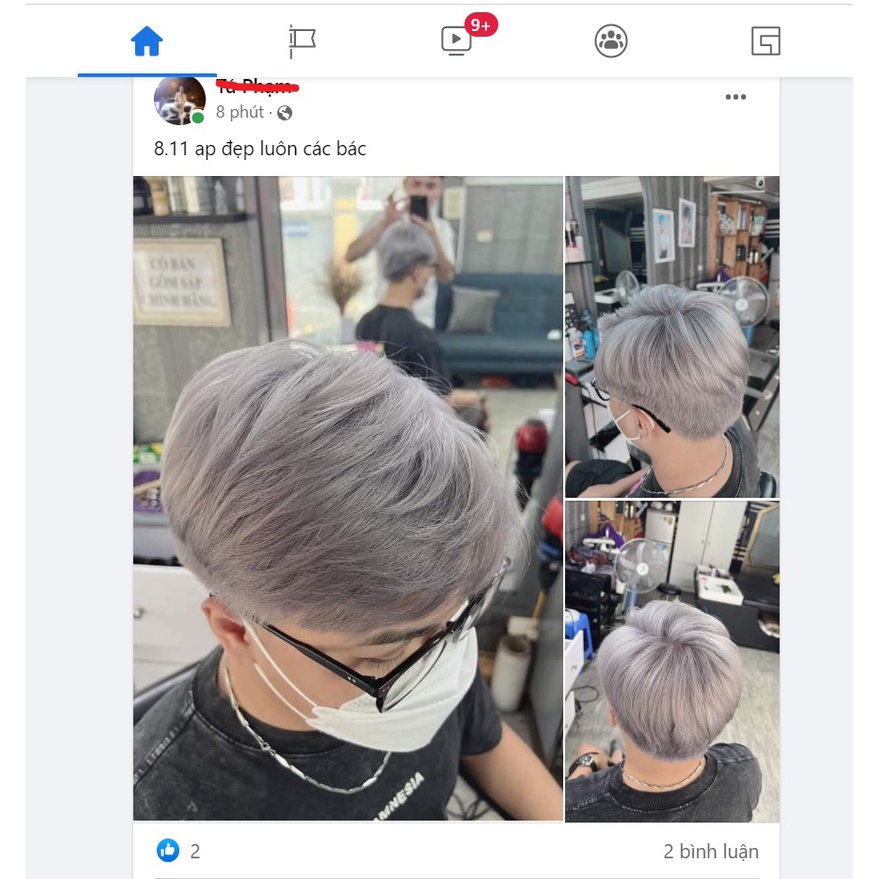
Task: Open the poster's profile picture
Action: coord(179,100)
